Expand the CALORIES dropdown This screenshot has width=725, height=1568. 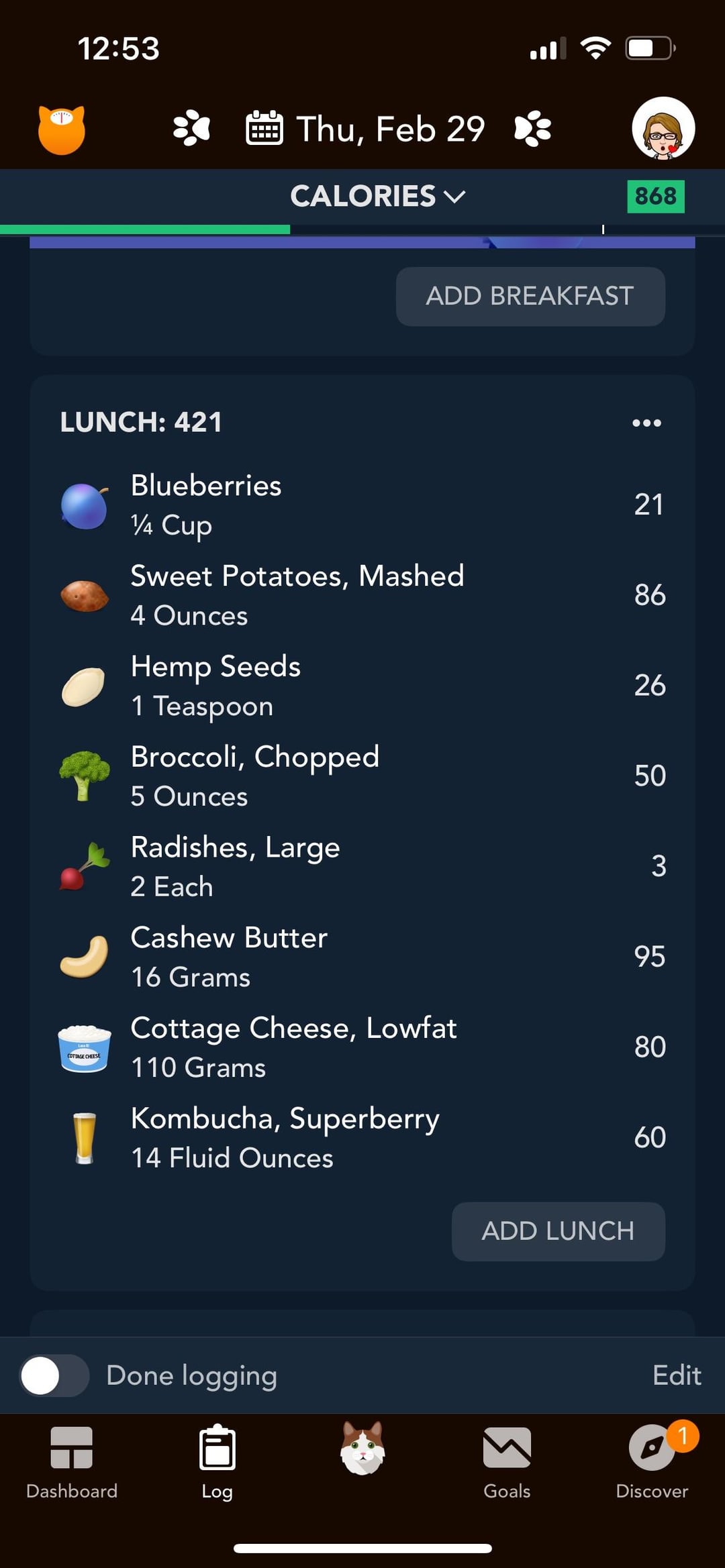(378, 197)
